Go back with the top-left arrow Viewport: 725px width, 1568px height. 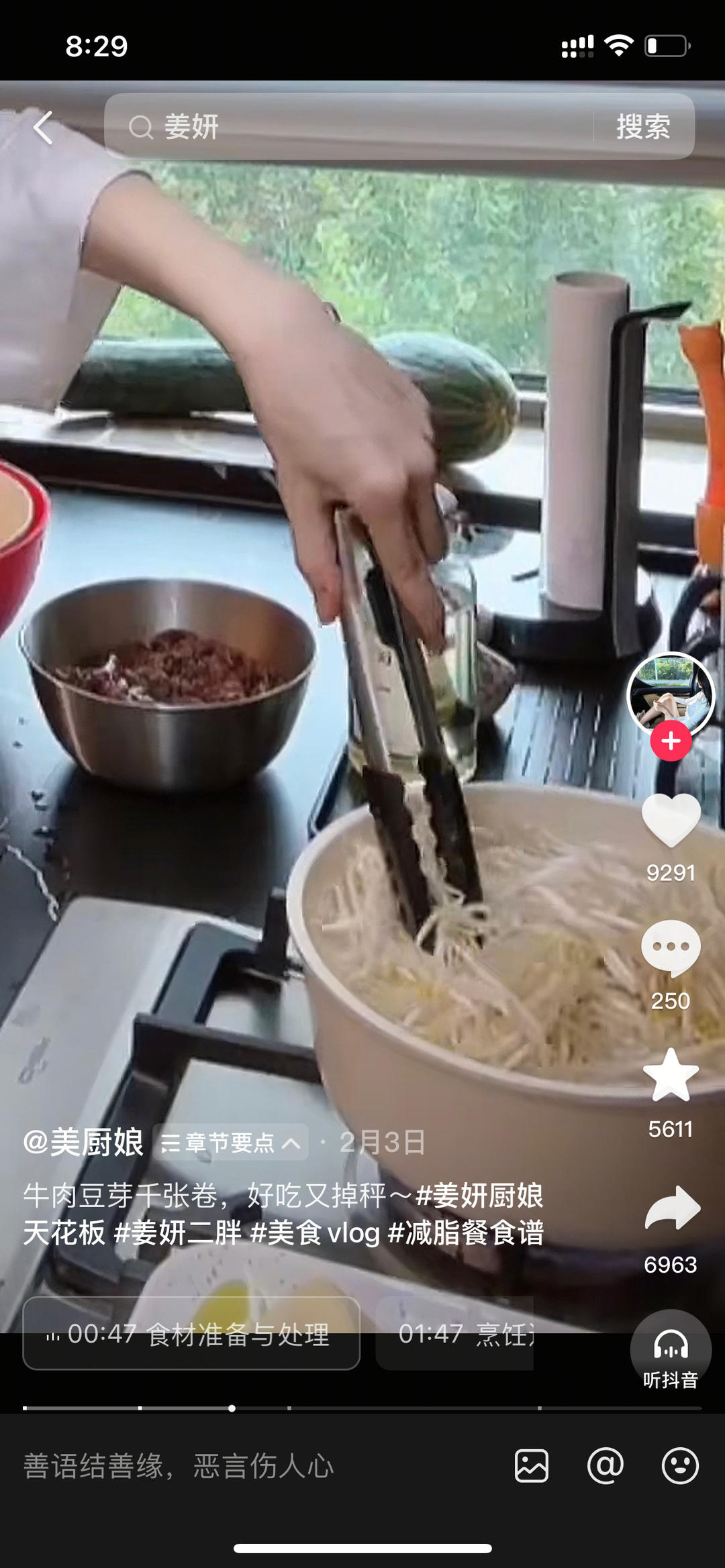pyautogui.click(x=43, y=127)
